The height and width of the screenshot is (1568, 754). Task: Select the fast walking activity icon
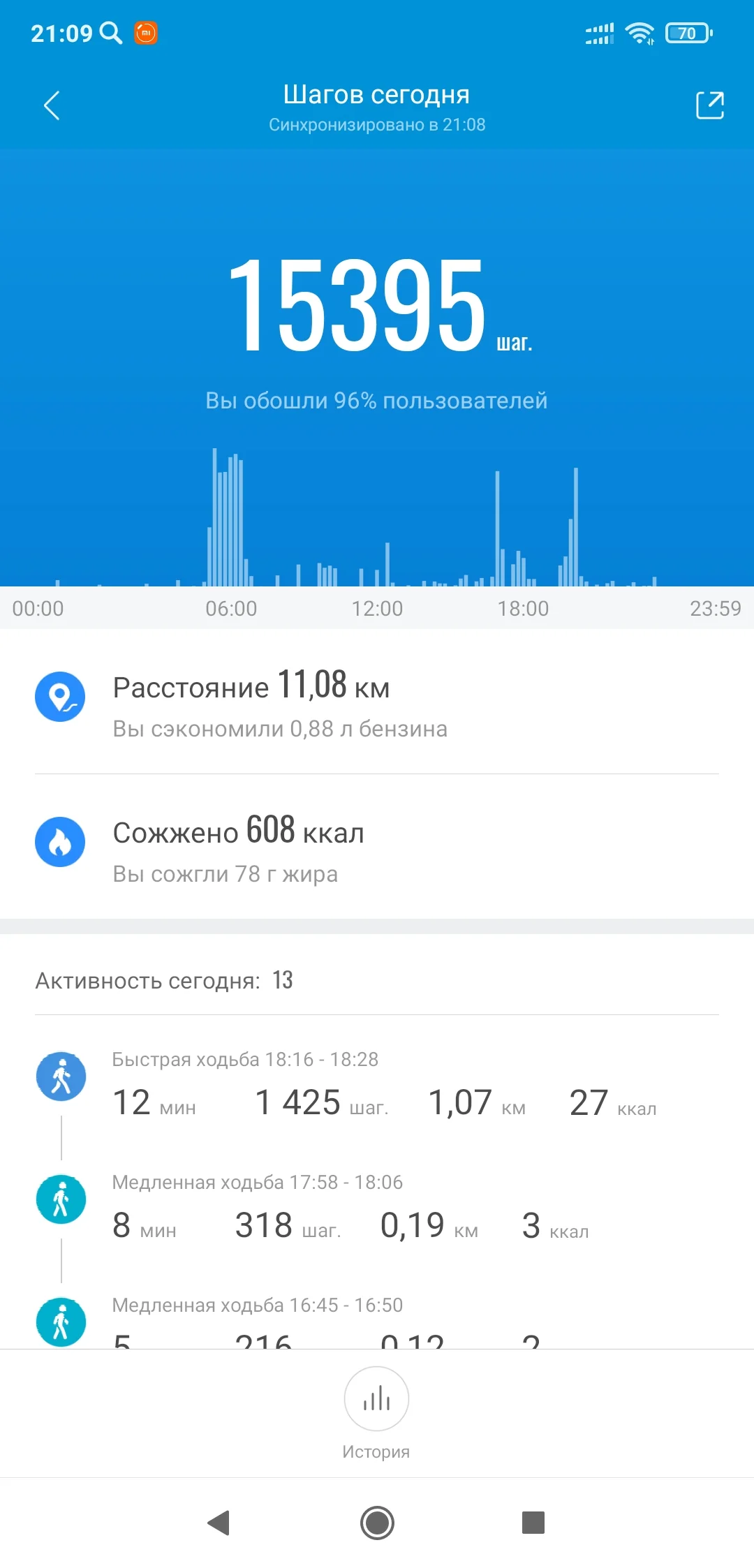61,1076
